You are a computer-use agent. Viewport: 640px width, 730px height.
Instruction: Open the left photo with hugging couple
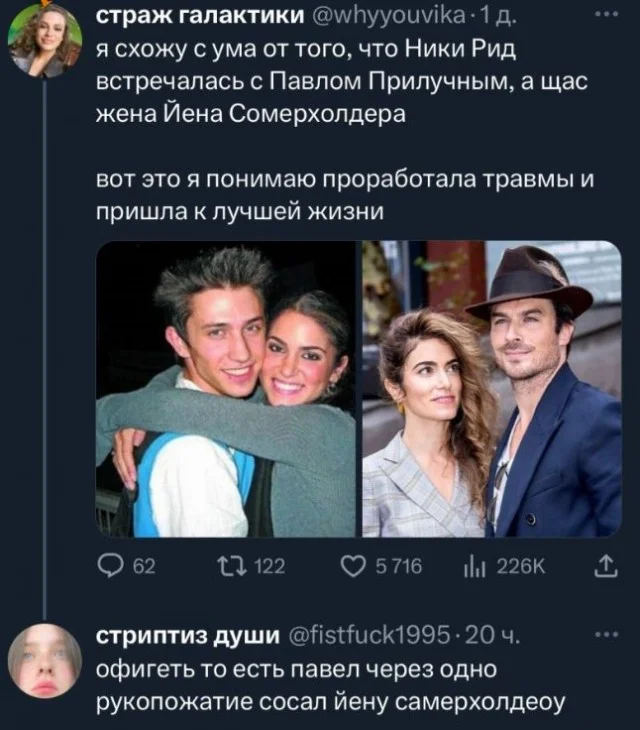(225, 388)
